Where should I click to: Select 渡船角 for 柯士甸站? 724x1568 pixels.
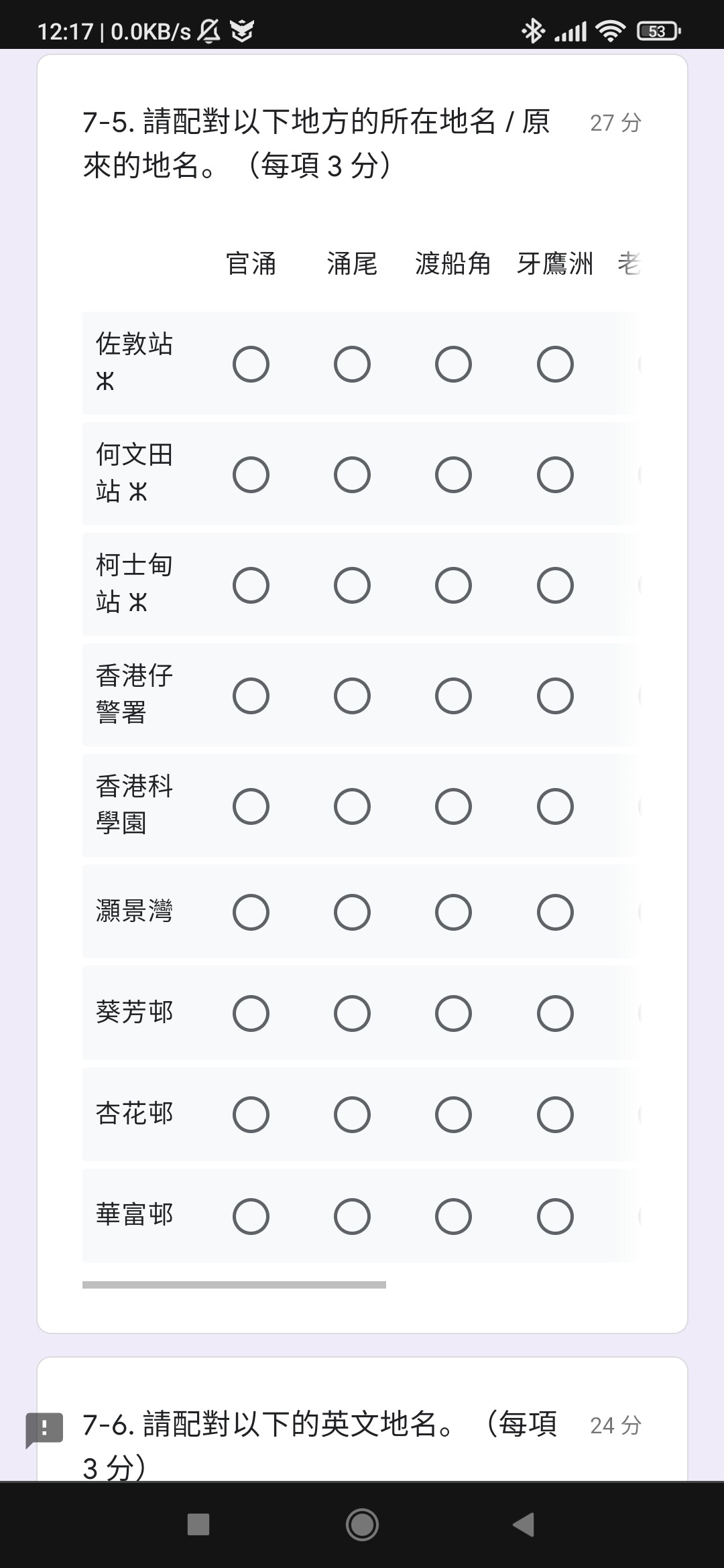[453, 586]
